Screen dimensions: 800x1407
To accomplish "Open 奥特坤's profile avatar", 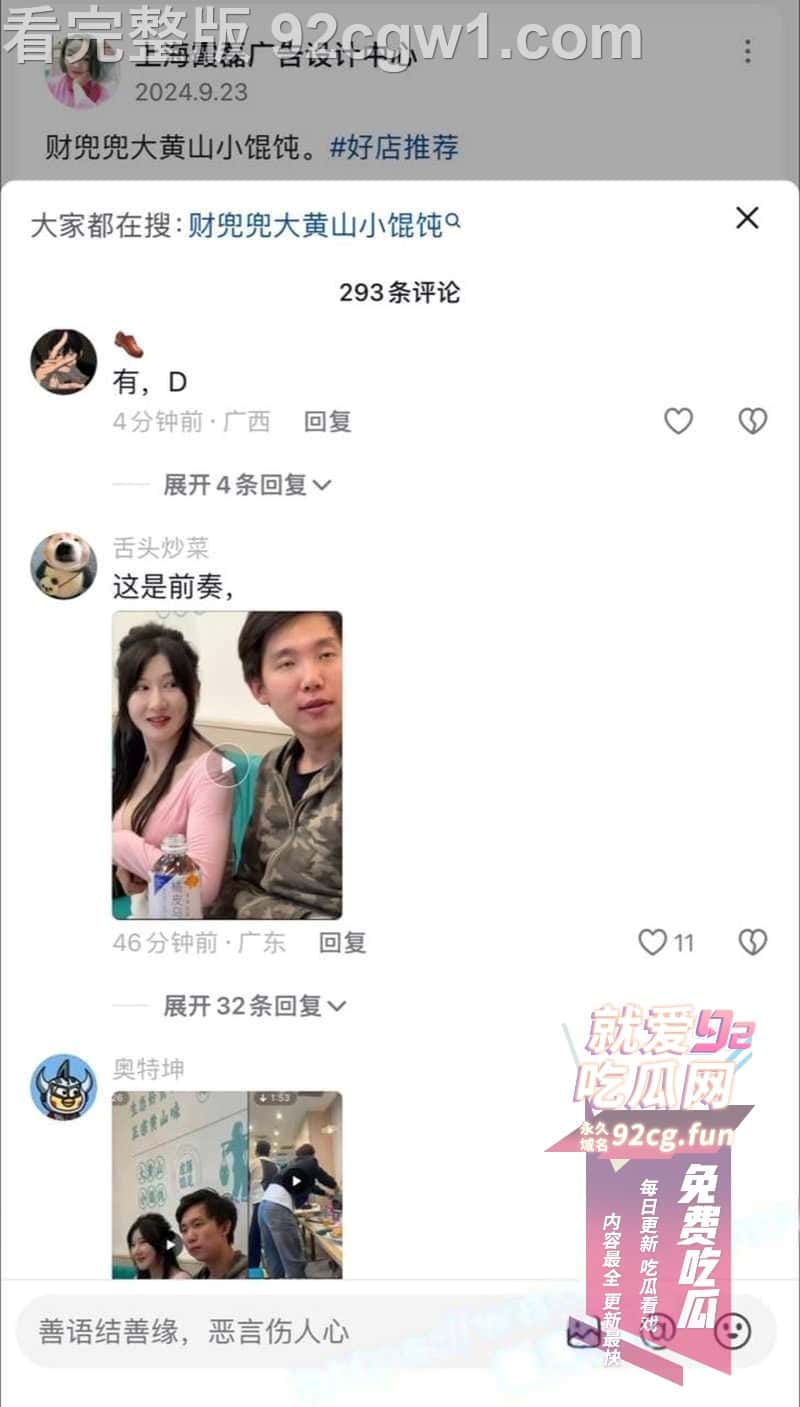I will pos(64,1087).
